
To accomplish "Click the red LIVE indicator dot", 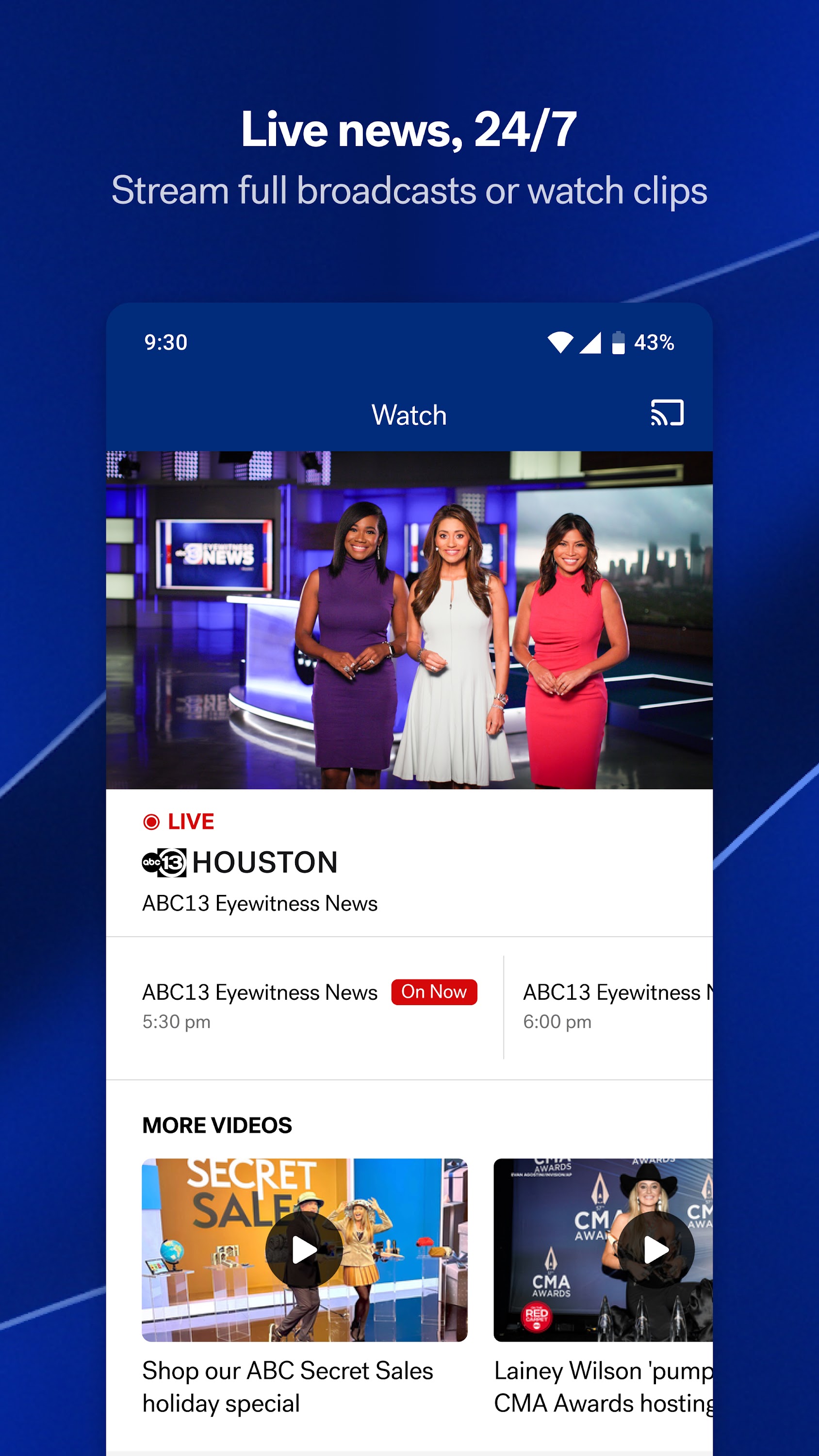I will 150,821.
